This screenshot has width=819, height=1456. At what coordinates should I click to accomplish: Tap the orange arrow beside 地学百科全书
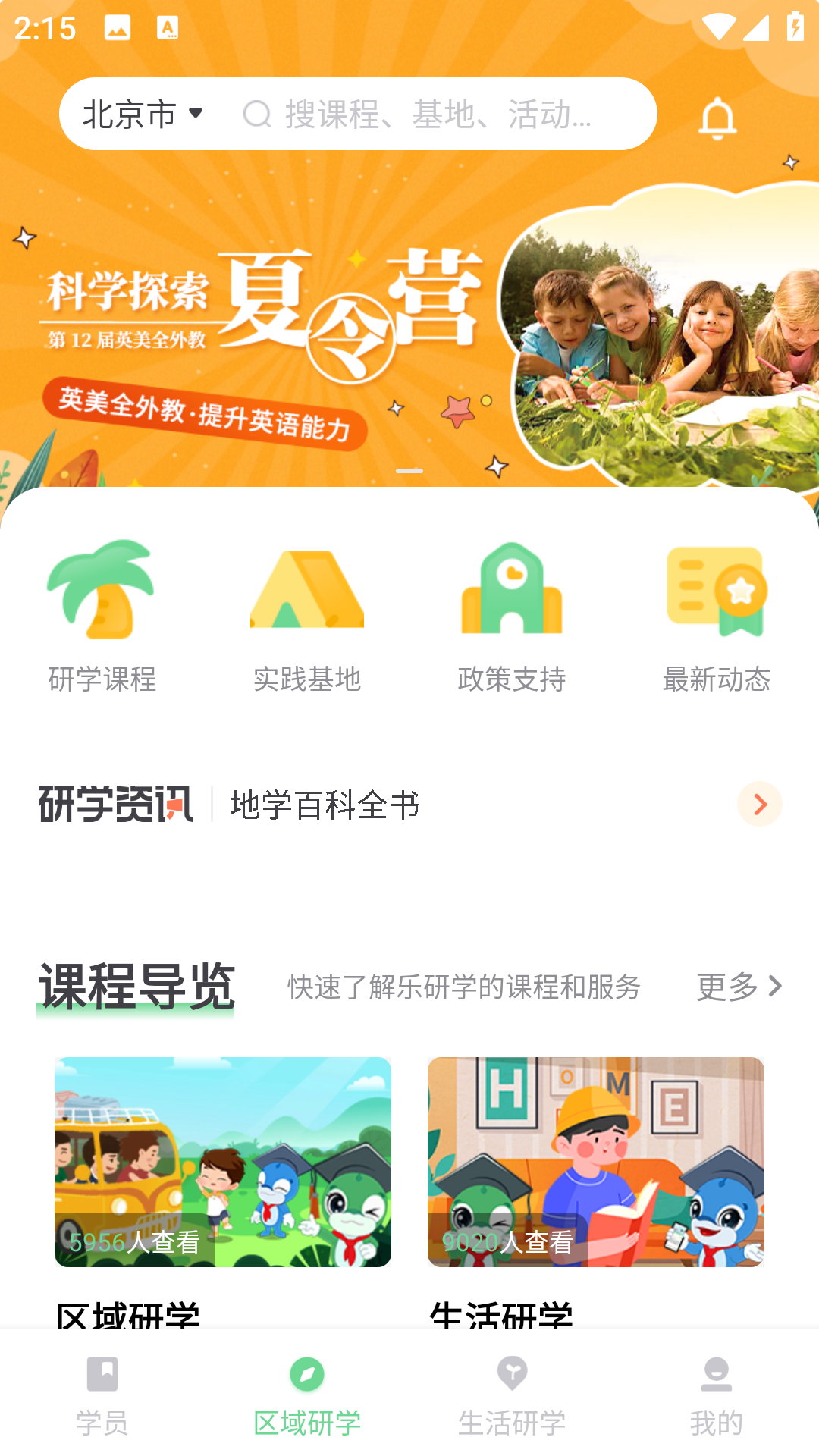click(759, 804)
